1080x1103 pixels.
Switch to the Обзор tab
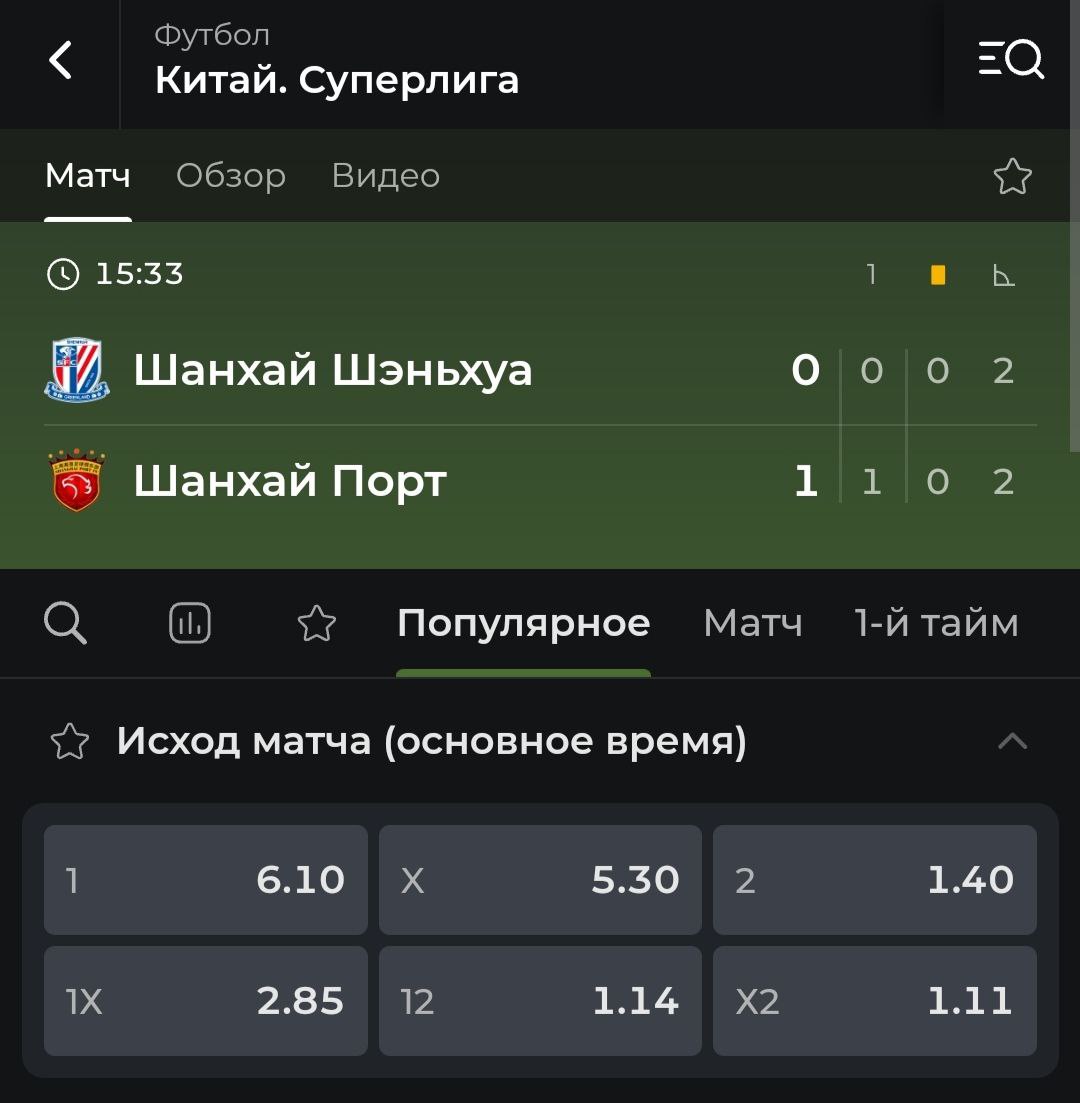pyautogui.click(x=231, y=176)
